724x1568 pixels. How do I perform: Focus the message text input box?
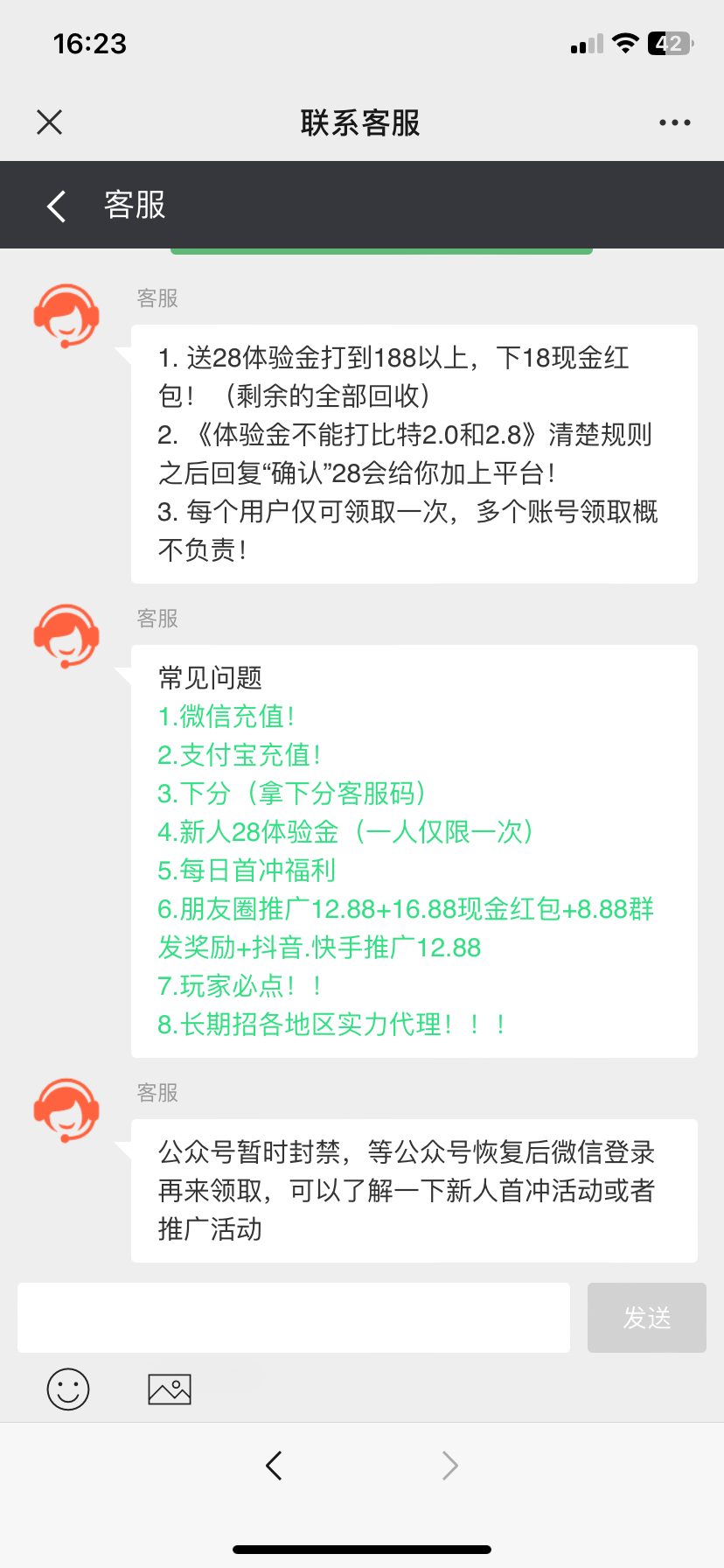click(294, 1318)
